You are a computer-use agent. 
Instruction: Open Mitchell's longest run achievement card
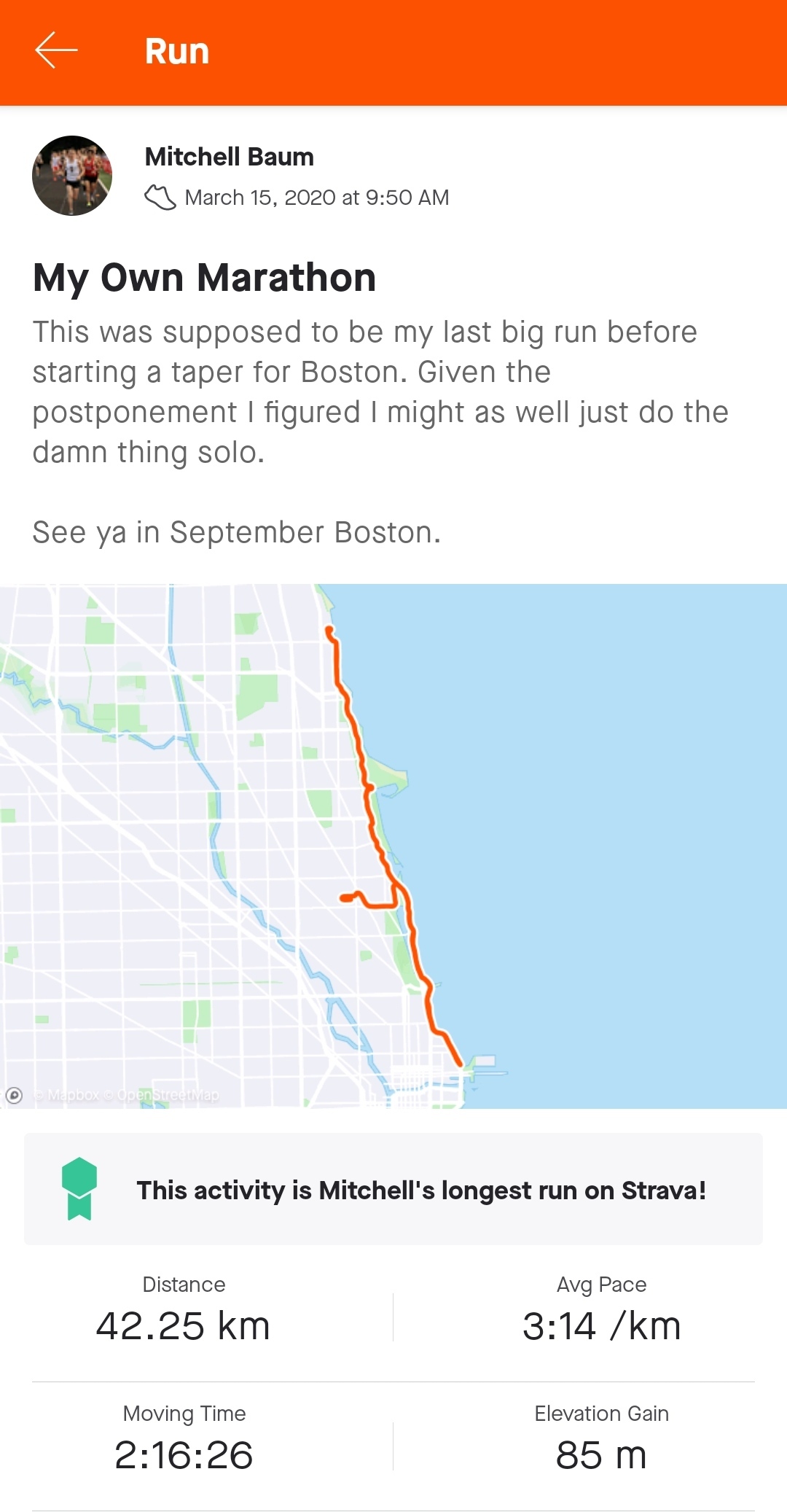click(393, 1189)
